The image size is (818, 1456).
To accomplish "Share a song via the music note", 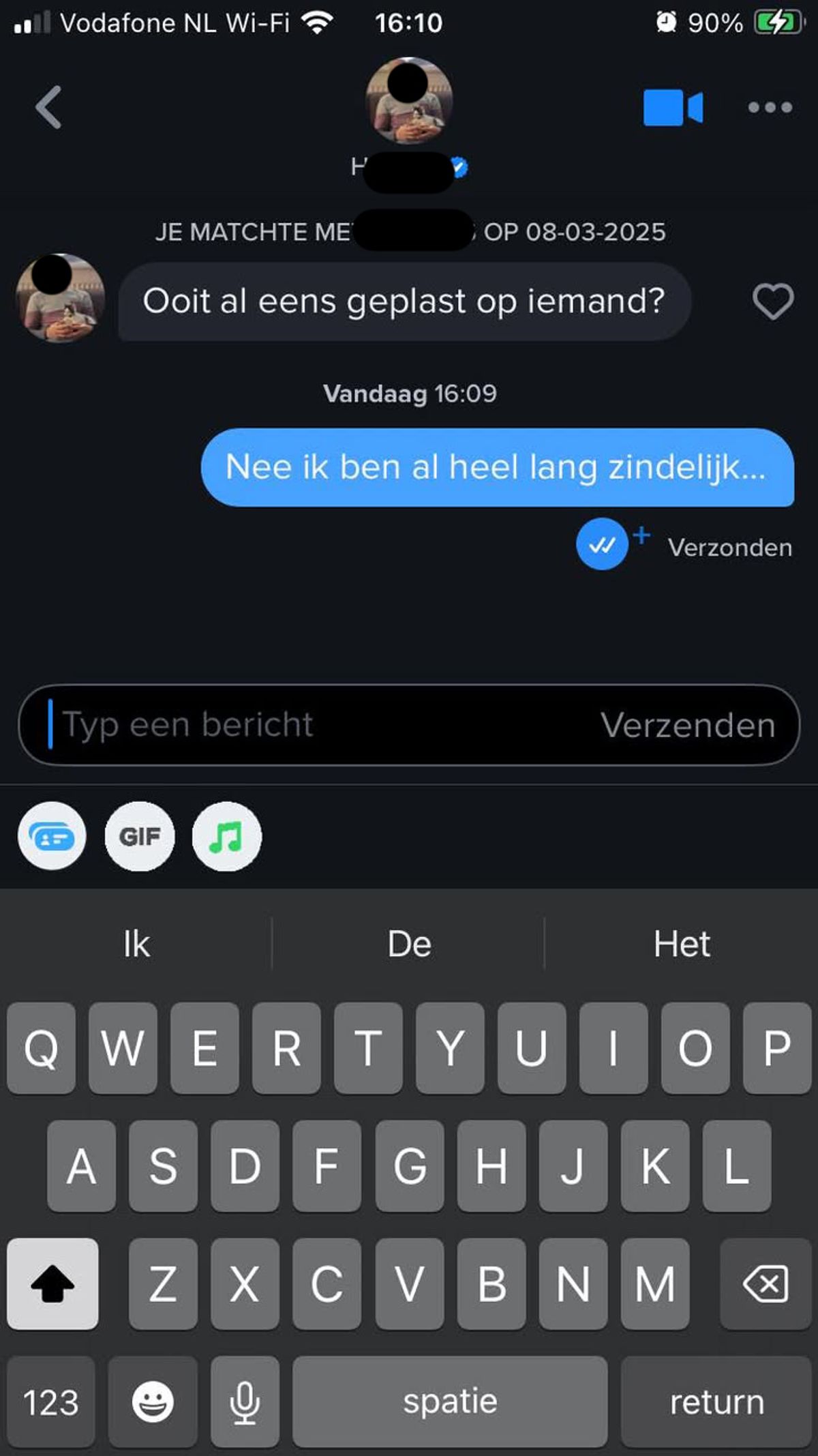I will click(x=226, y=836).
